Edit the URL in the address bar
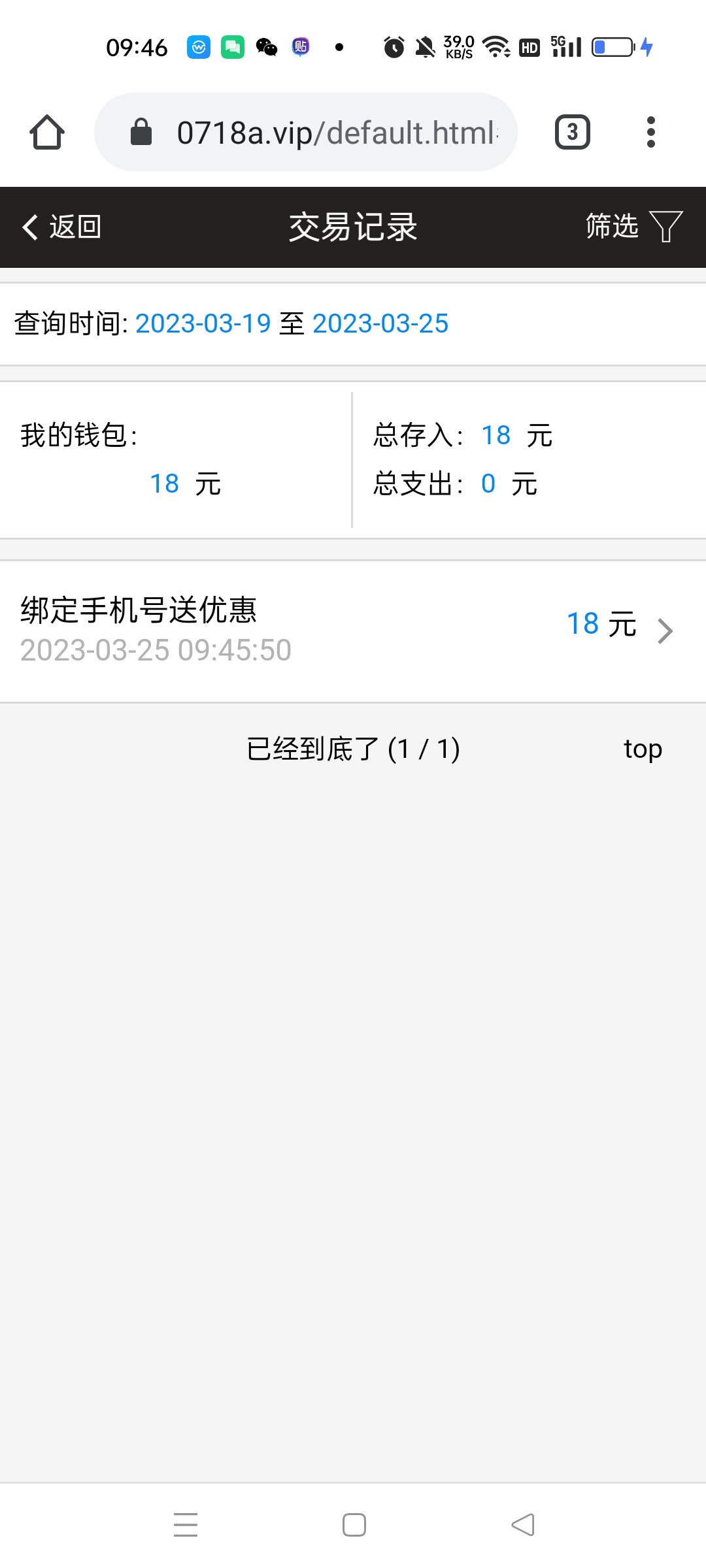 [x=327, y=133]
